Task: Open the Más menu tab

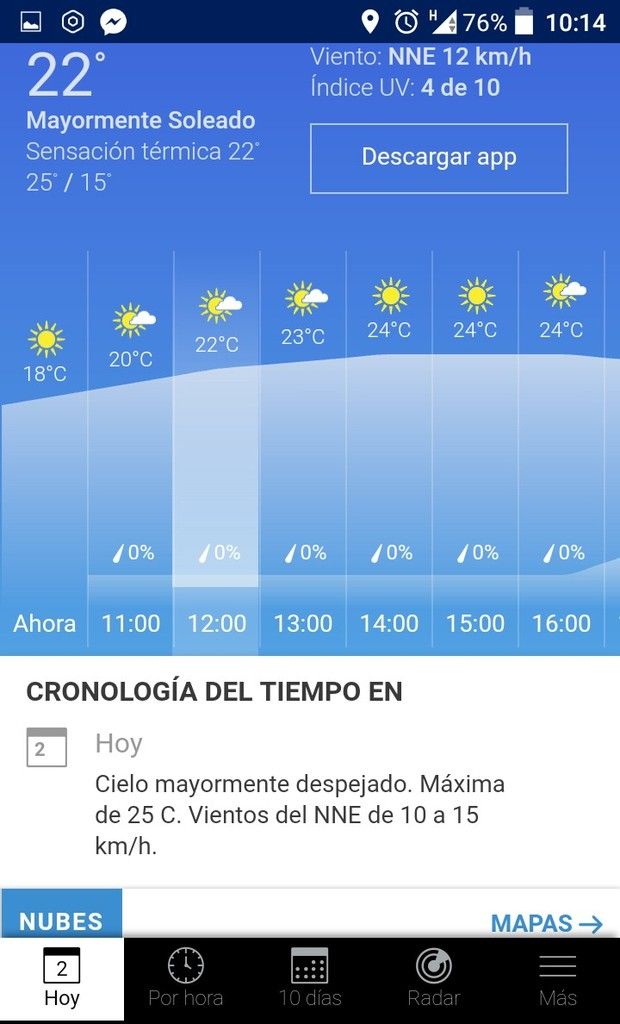Action: [x=558, y=980]
